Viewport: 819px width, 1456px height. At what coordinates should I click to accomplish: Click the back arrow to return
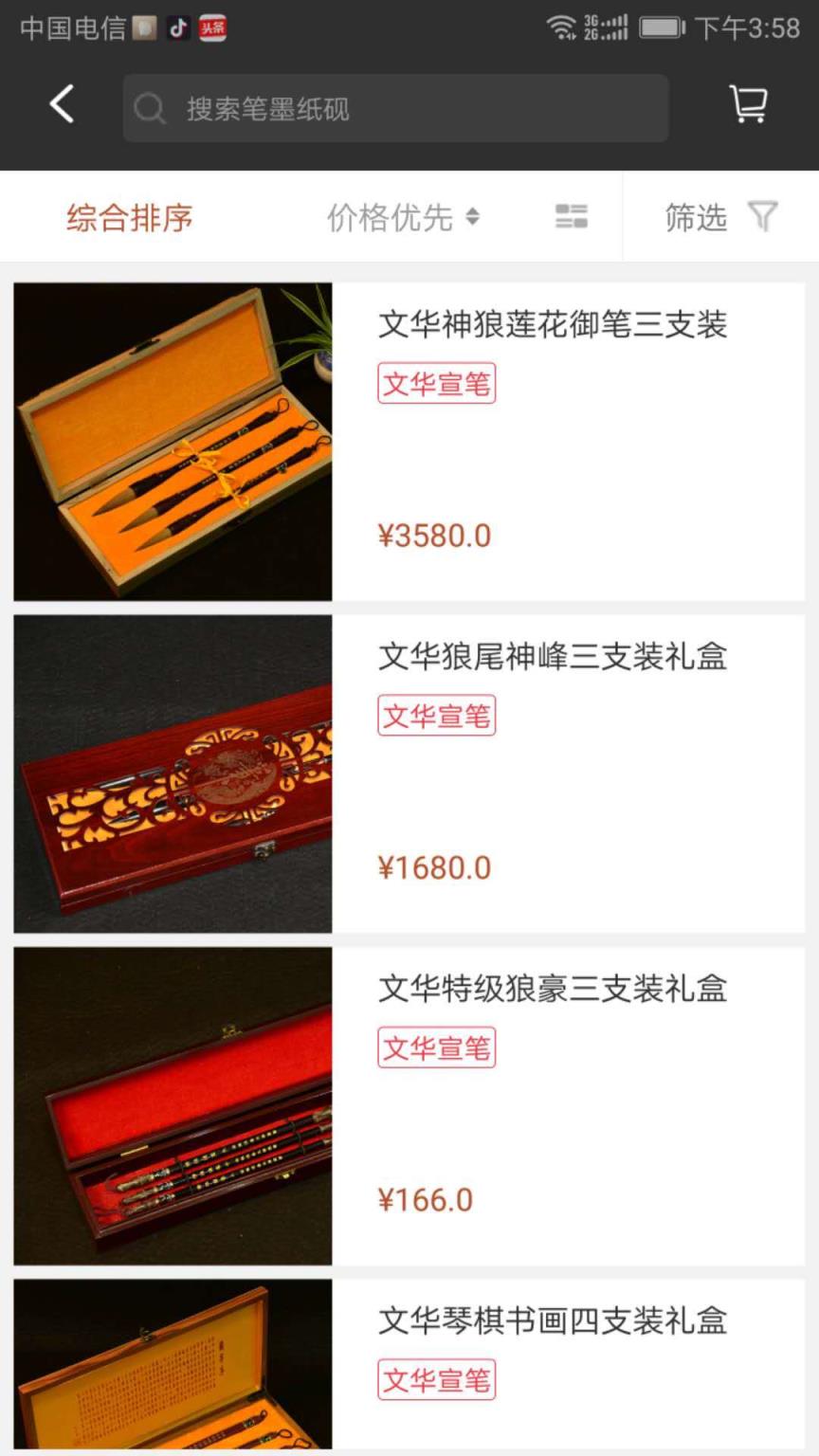click(x=61, y=106)
